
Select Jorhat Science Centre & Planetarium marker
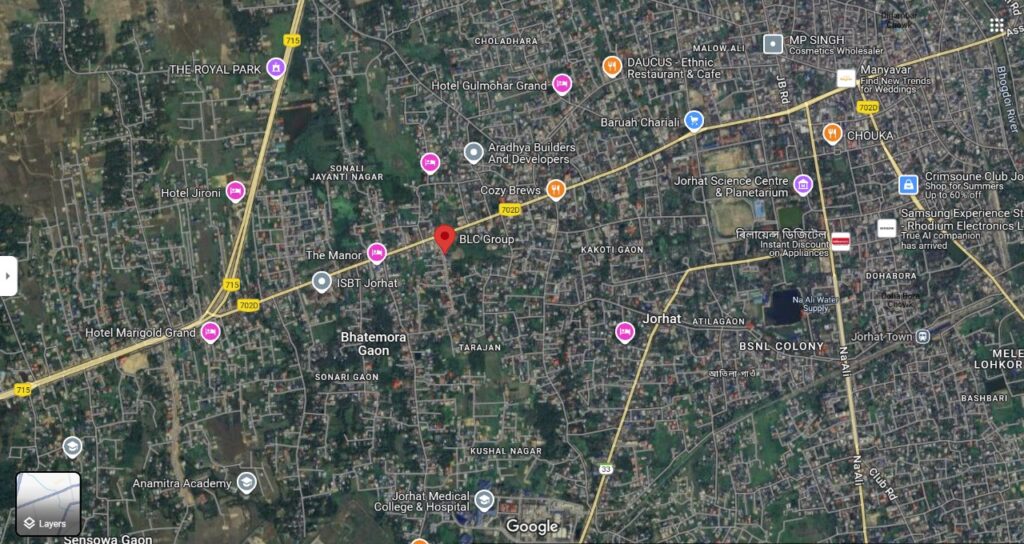802,185
